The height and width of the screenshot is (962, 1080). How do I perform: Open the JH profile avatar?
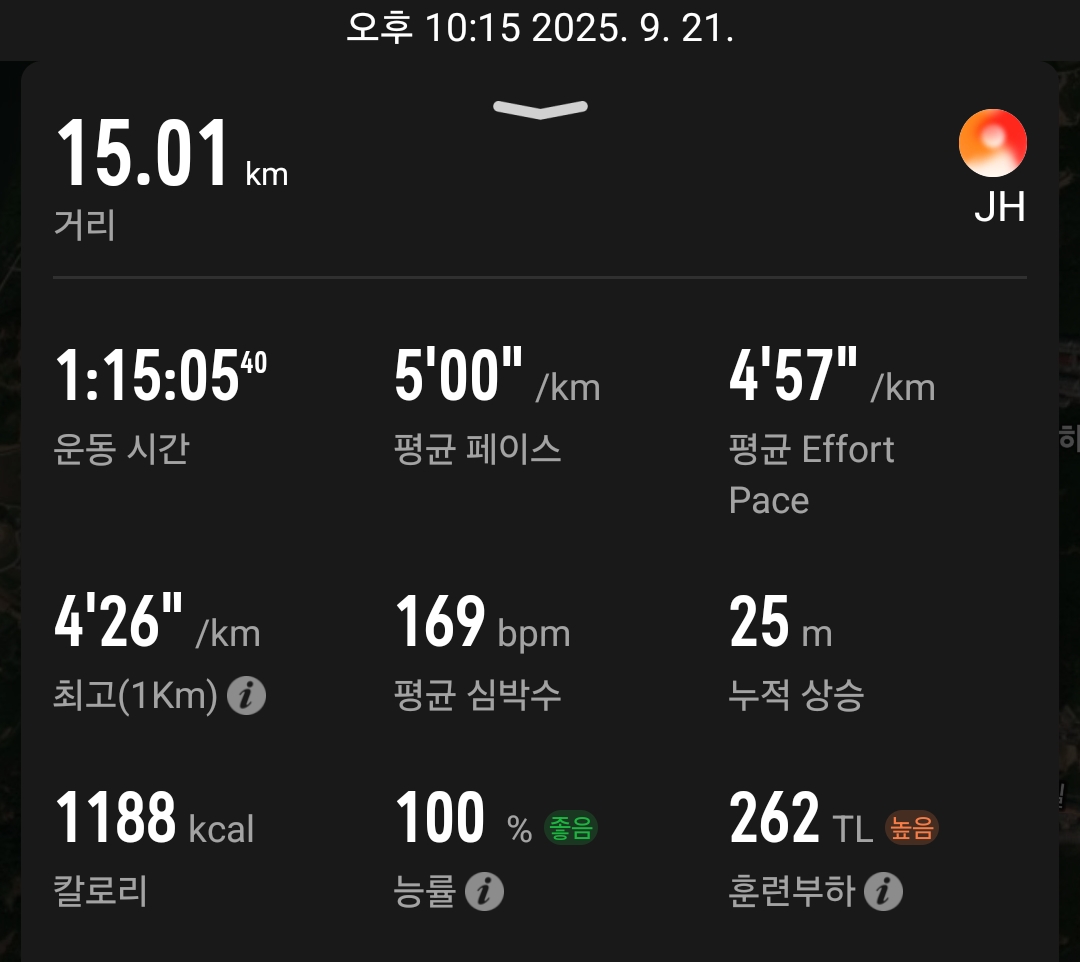[992, 144]
